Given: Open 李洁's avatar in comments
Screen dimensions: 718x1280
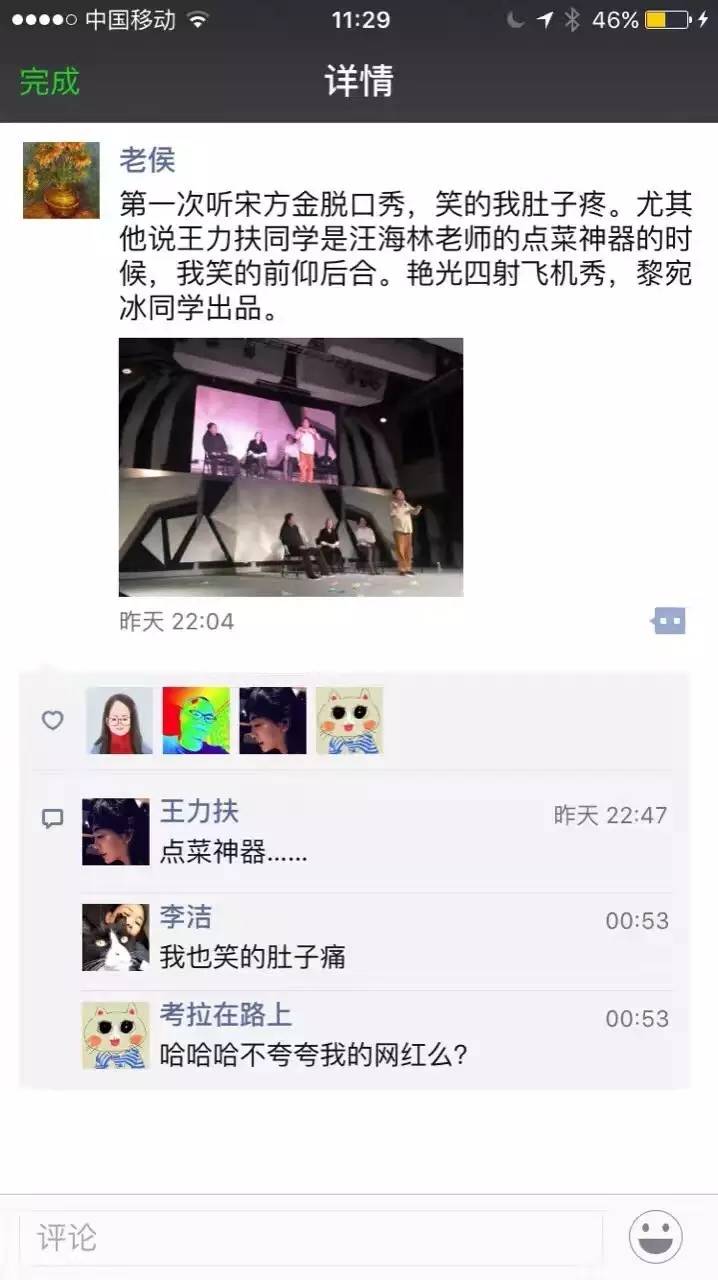Looking at the screenshot, I should click(x=115, y=937).
